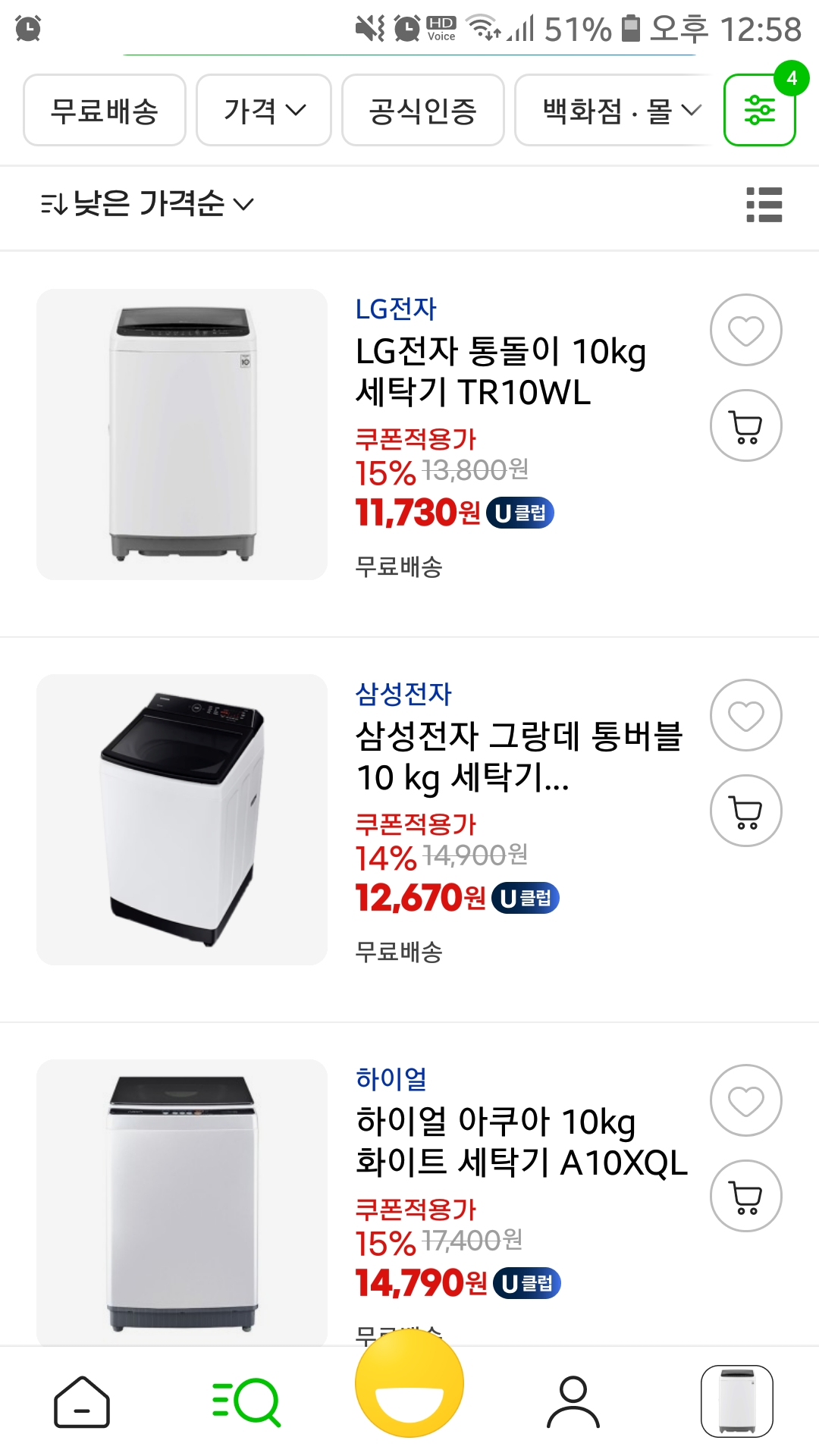
Task: Open the my account profile tab
Action: pyautogui.click(x=573, y=1401)
